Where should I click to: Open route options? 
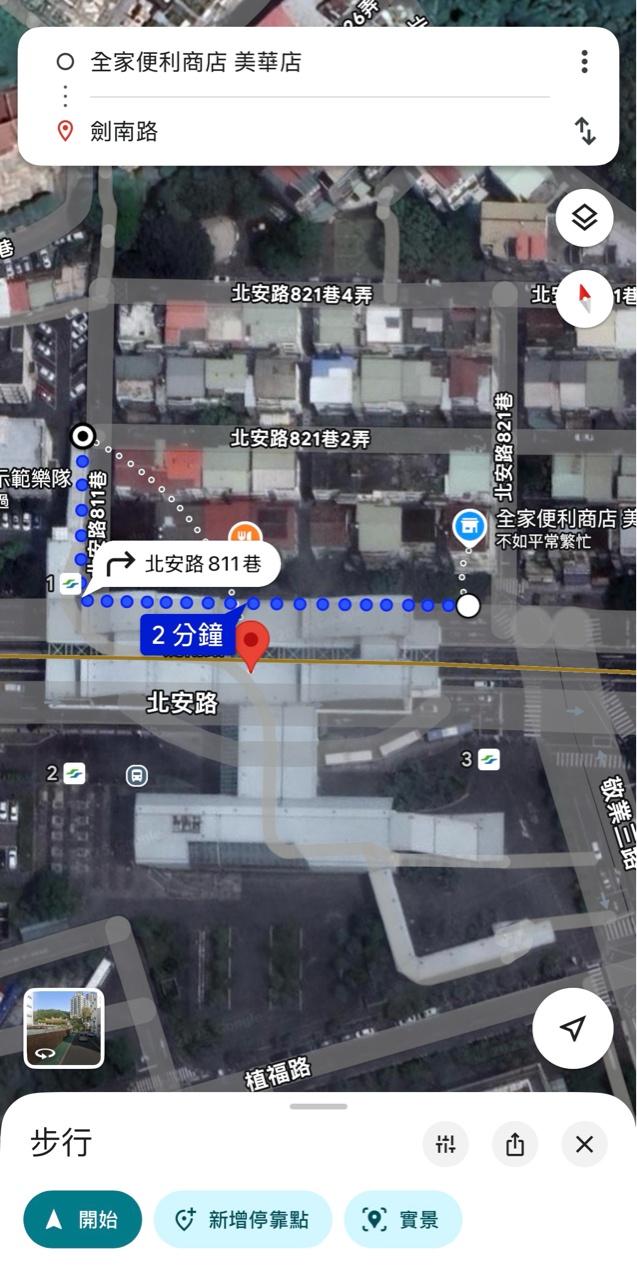[446, 1144]
